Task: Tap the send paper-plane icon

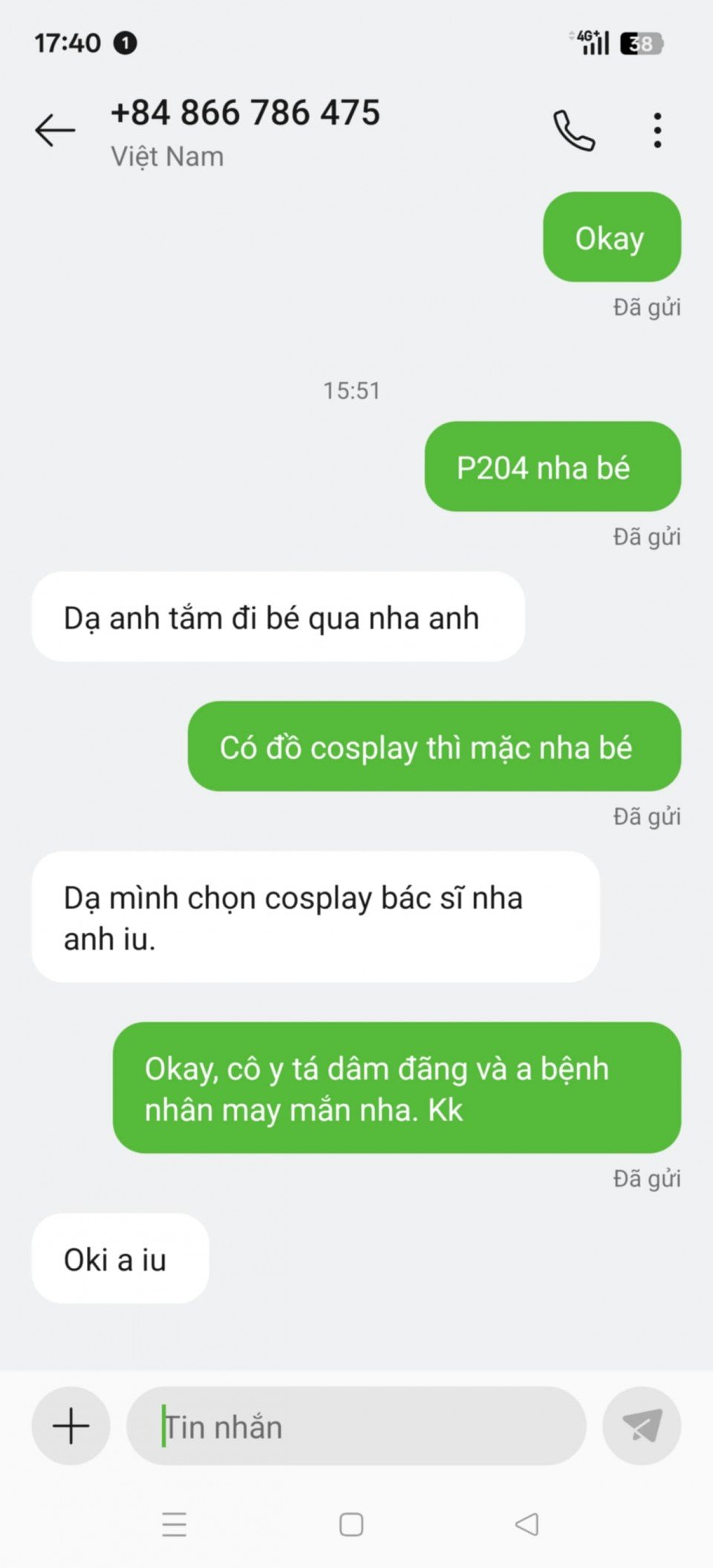Action: pyautogui.click(x=642, y=1425)
